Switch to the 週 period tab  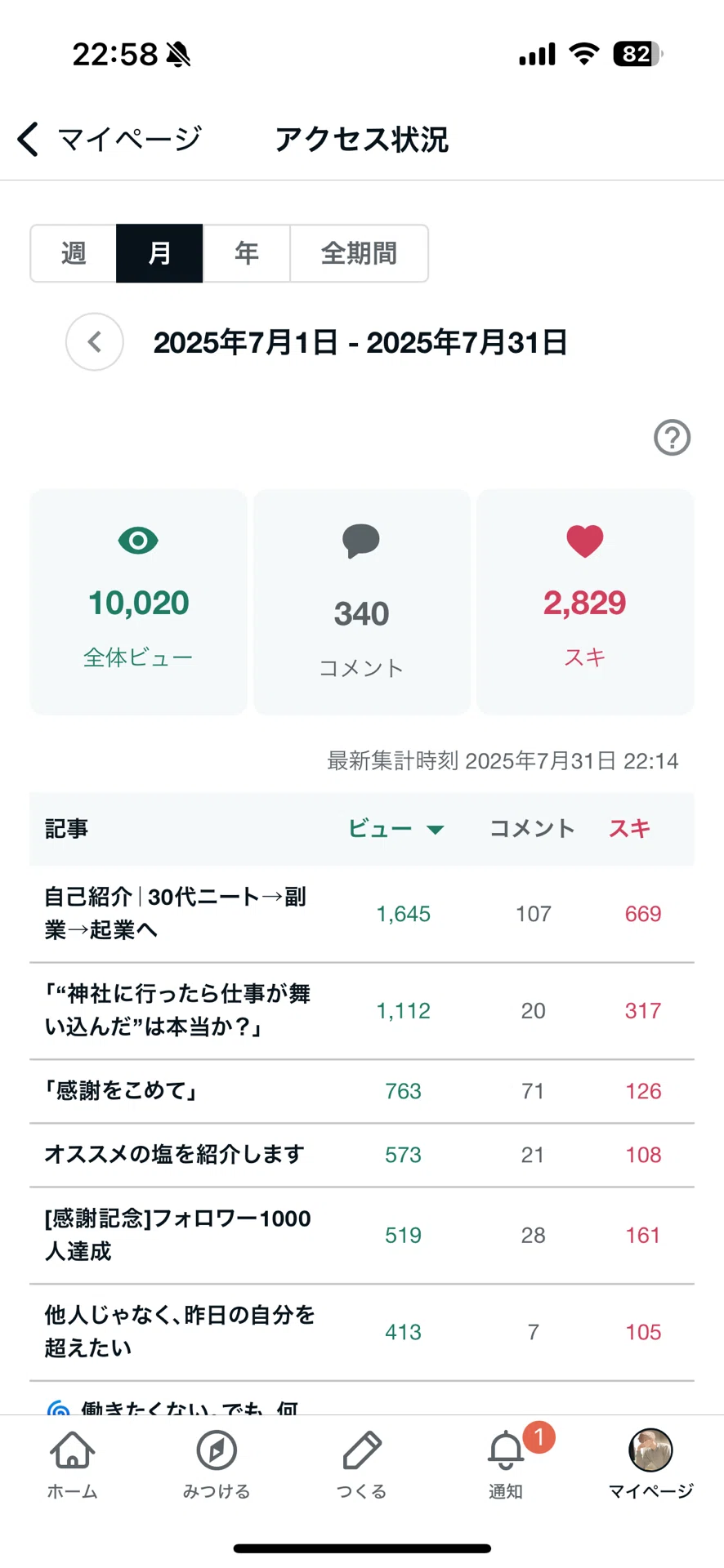tap(74, 253)
